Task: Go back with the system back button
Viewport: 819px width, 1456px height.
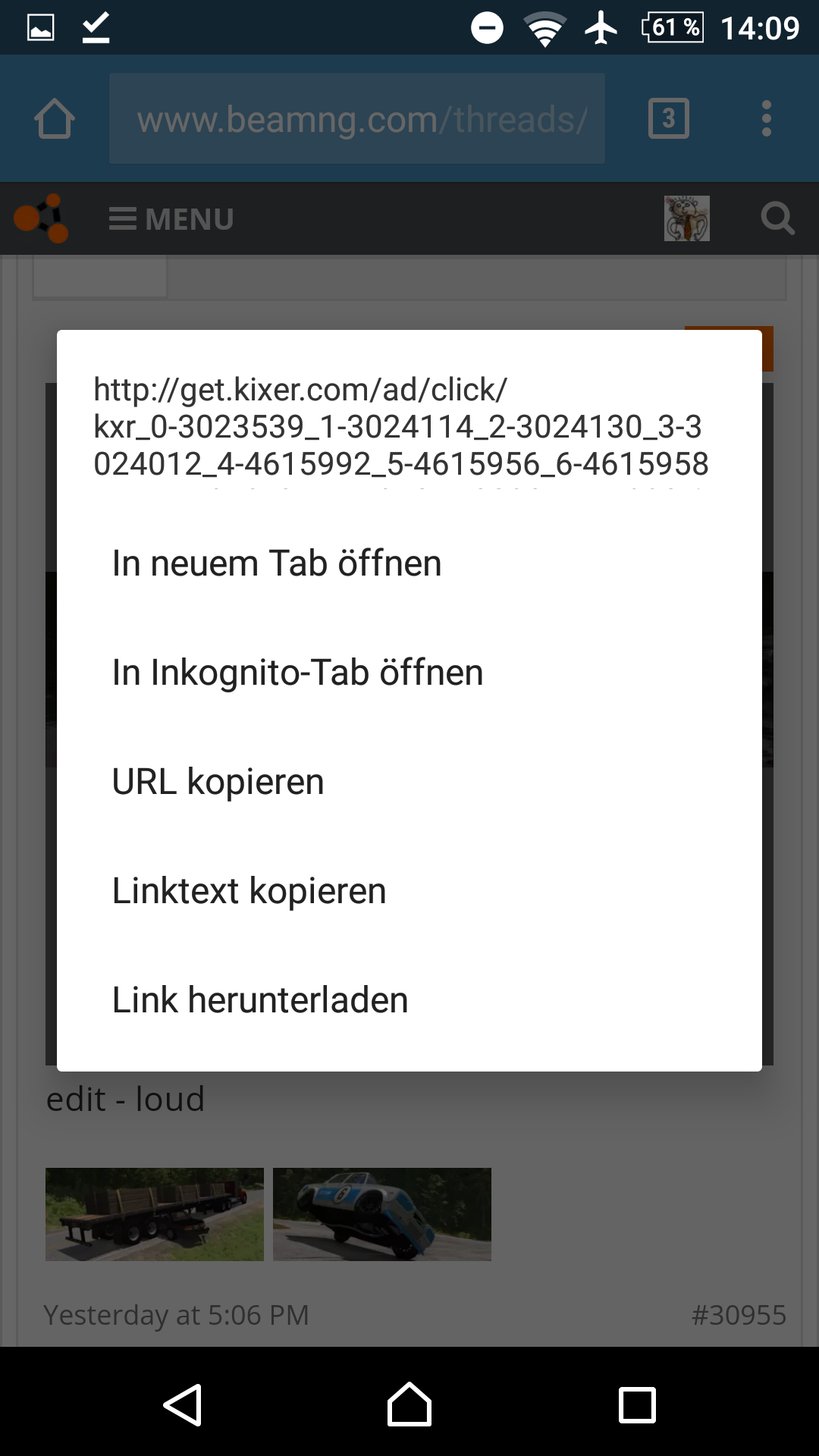Action: coord(183,1404)
